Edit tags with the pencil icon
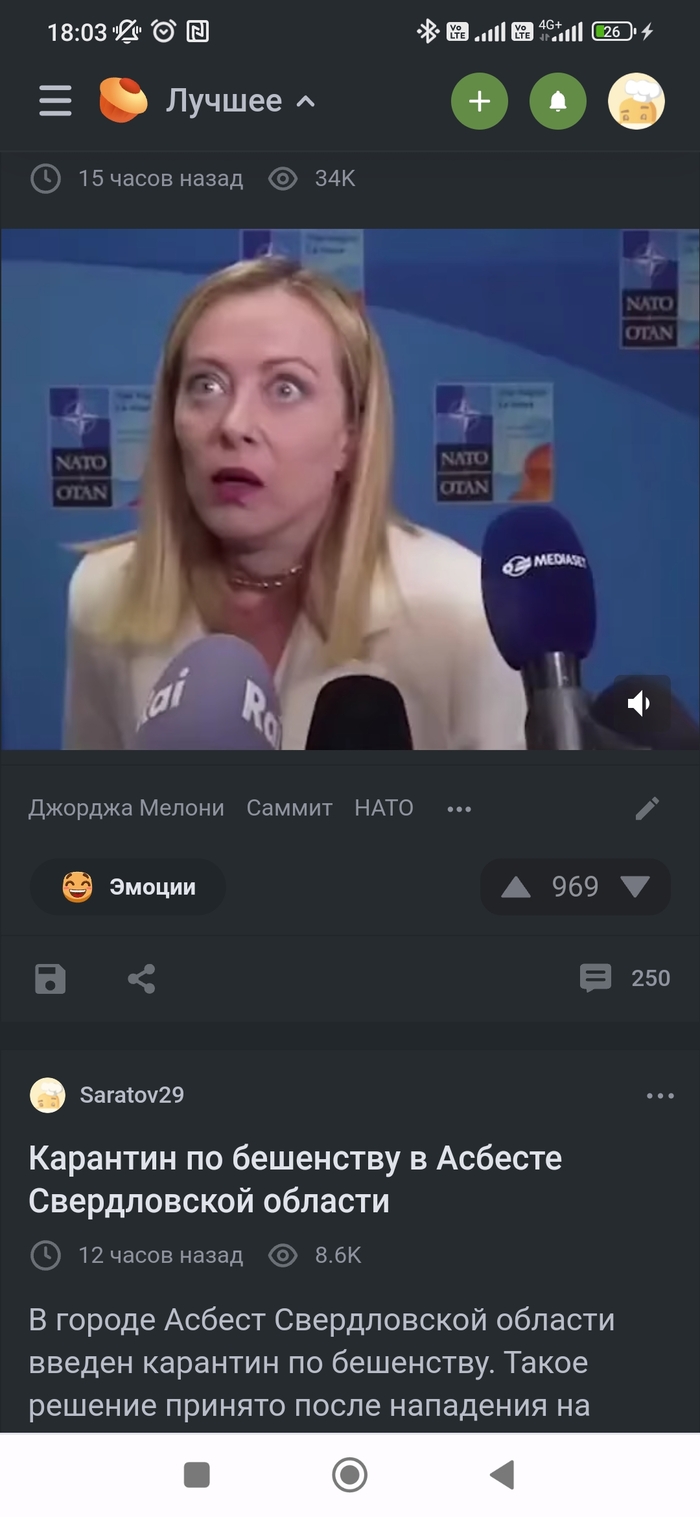Screen dimensions: 700x1517 [x=647, y=808]
